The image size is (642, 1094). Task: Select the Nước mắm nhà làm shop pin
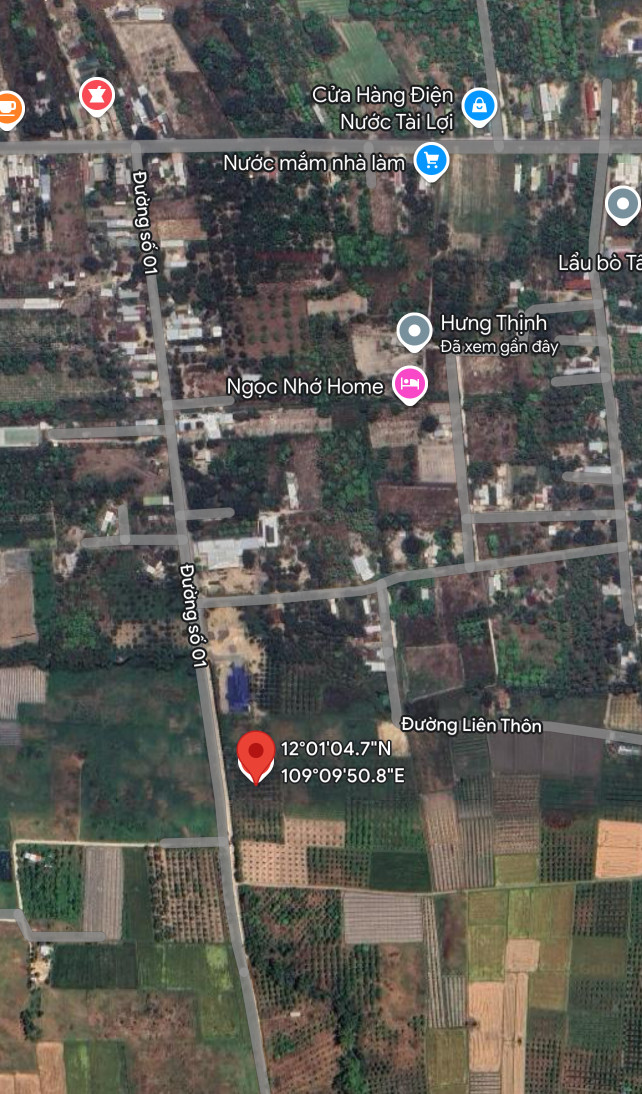[x=432, y=160]
